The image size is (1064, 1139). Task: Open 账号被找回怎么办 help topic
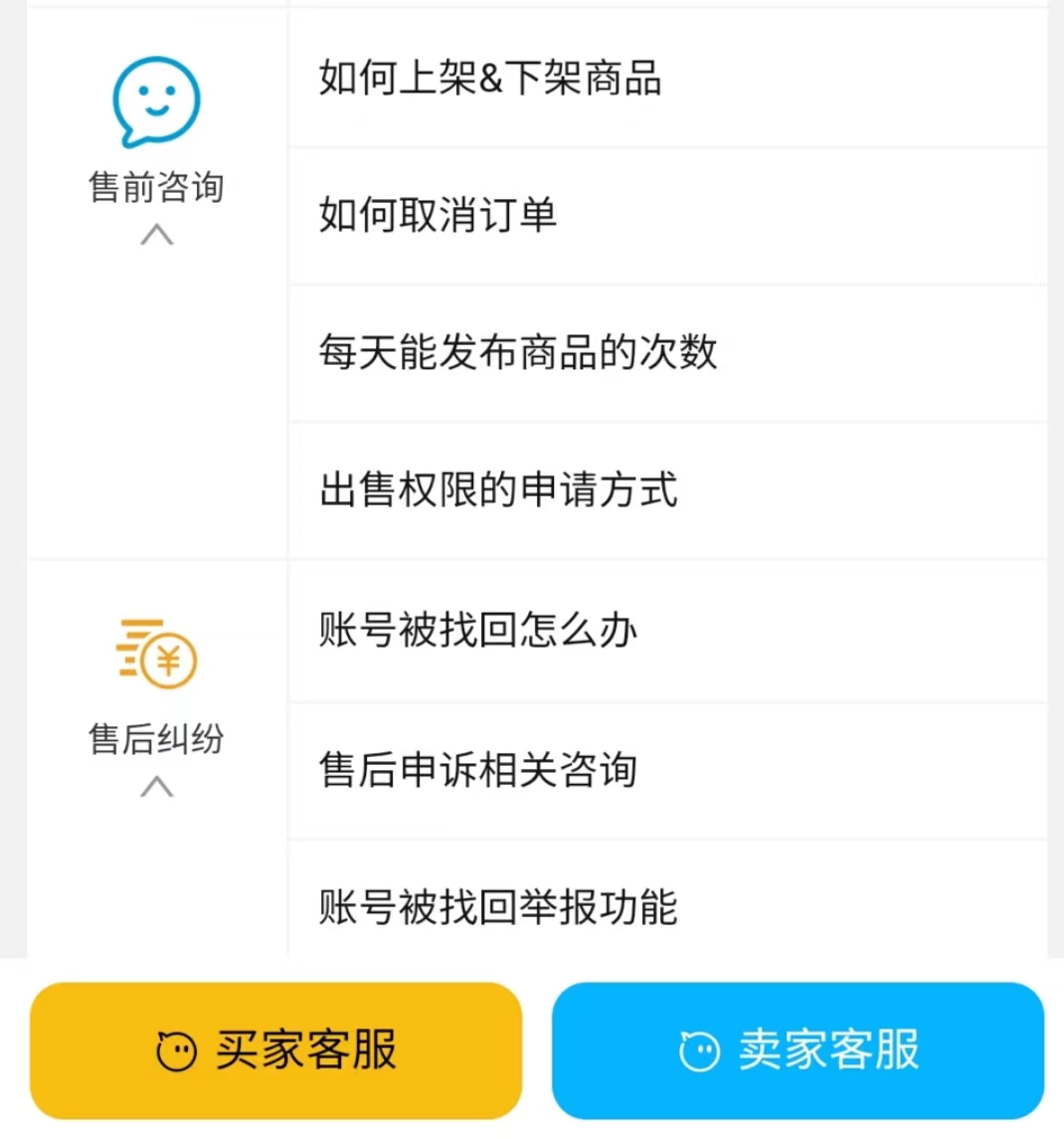477,631
